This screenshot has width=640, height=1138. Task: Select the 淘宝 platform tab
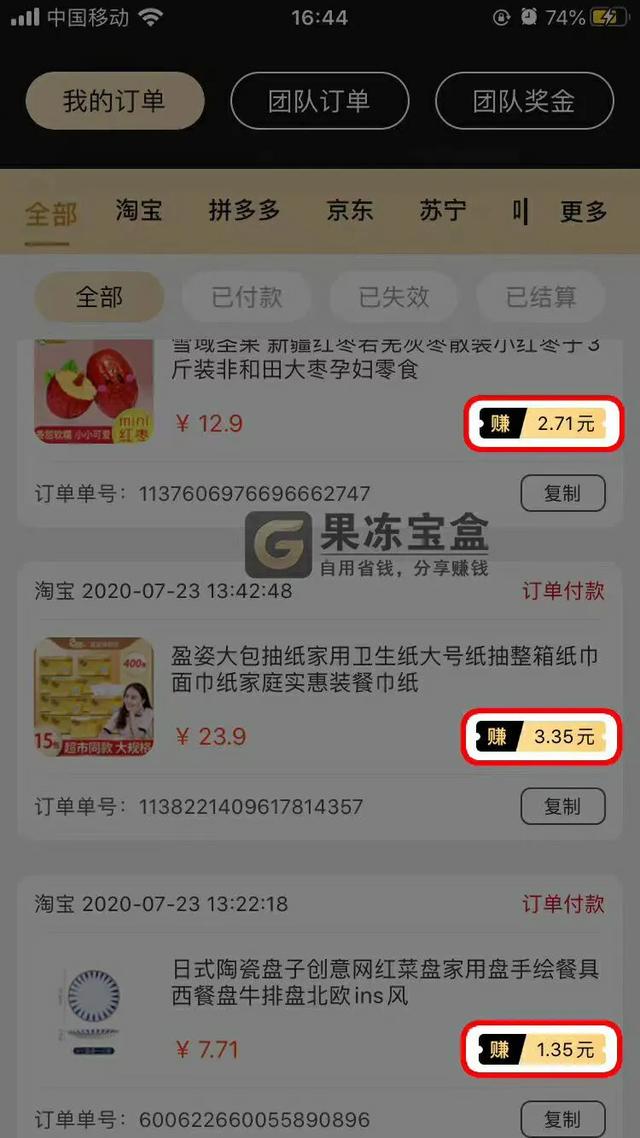click(x=138, y=211)
